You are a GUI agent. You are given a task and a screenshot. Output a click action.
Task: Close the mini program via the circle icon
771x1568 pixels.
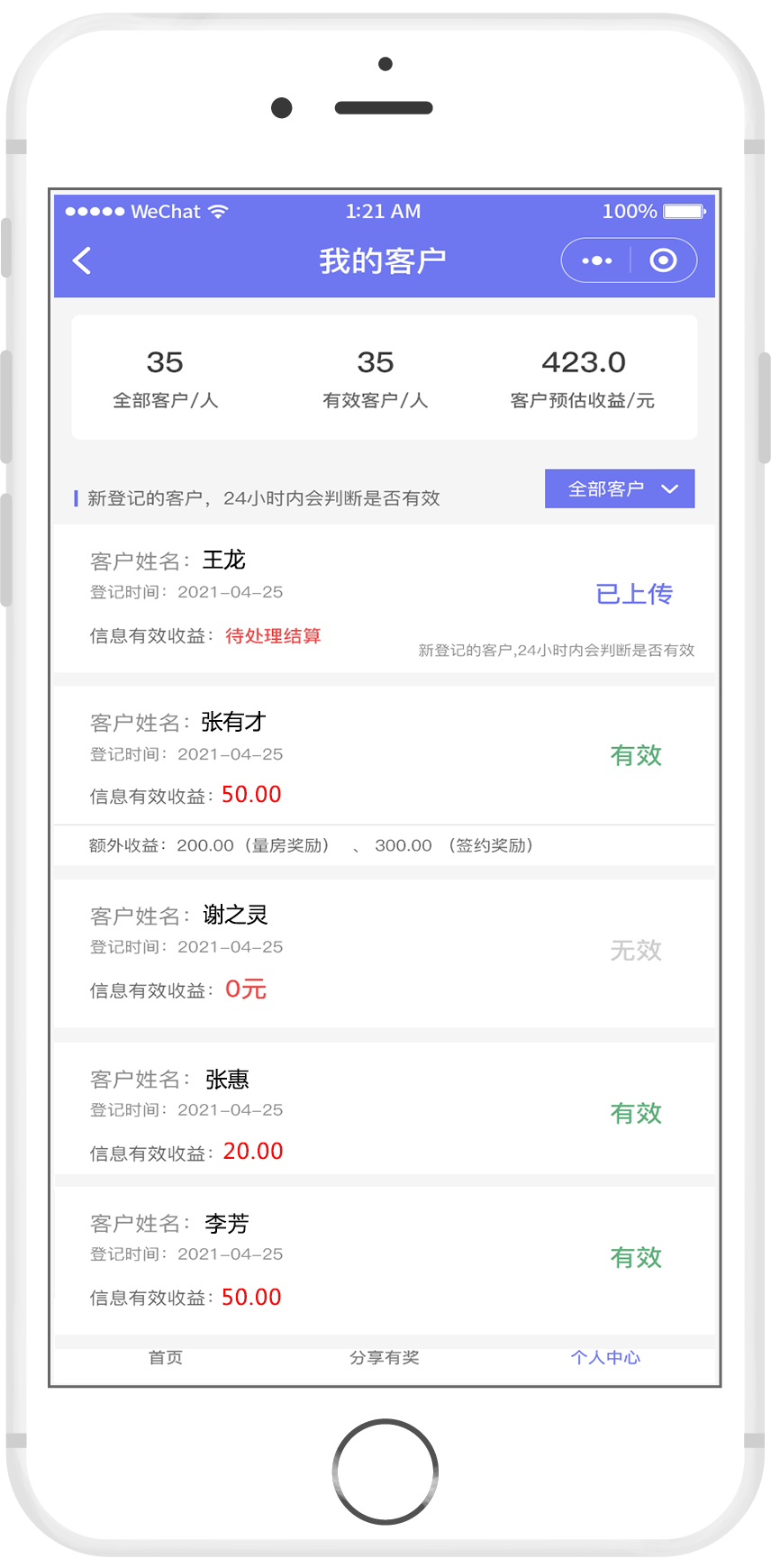[x=664, y=261]
